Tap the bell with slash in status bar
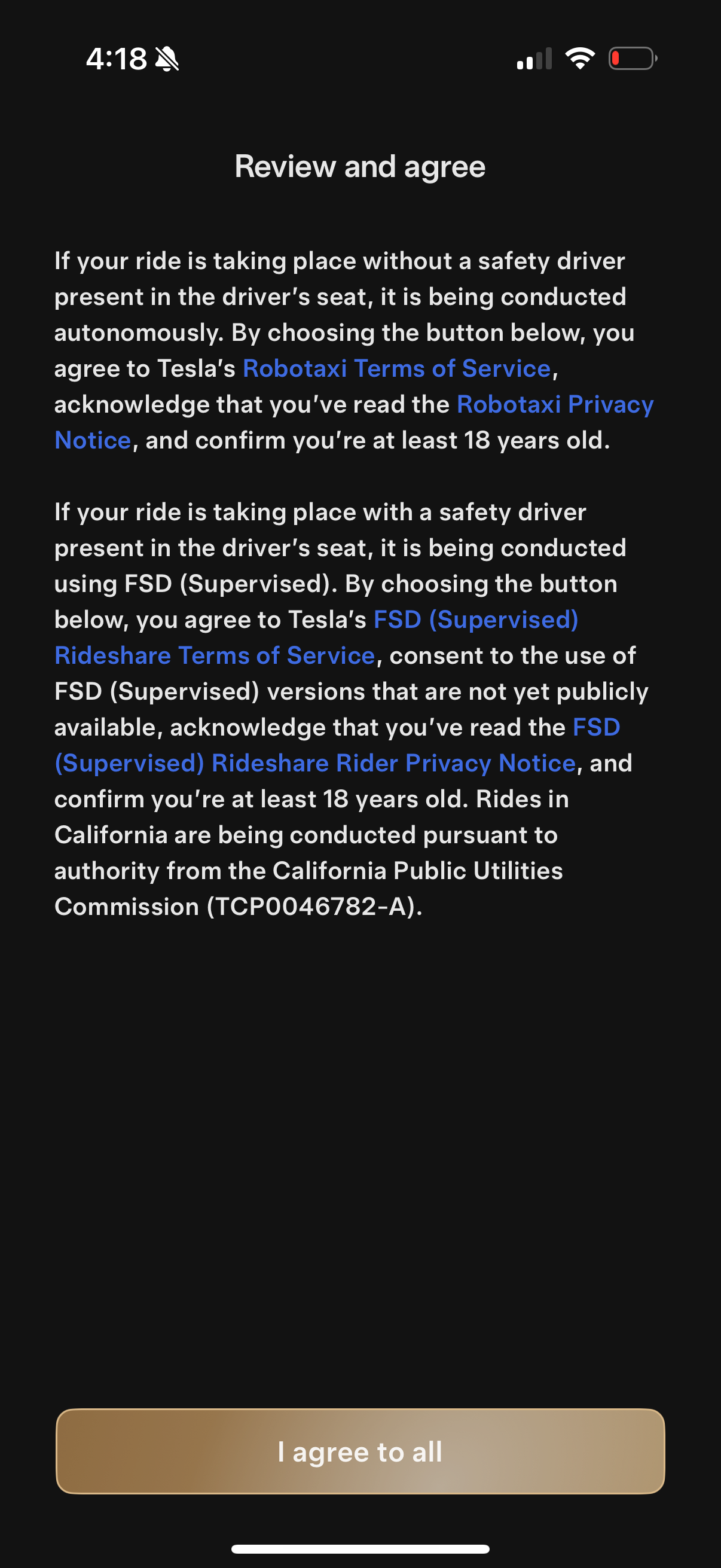 [166, 59]
